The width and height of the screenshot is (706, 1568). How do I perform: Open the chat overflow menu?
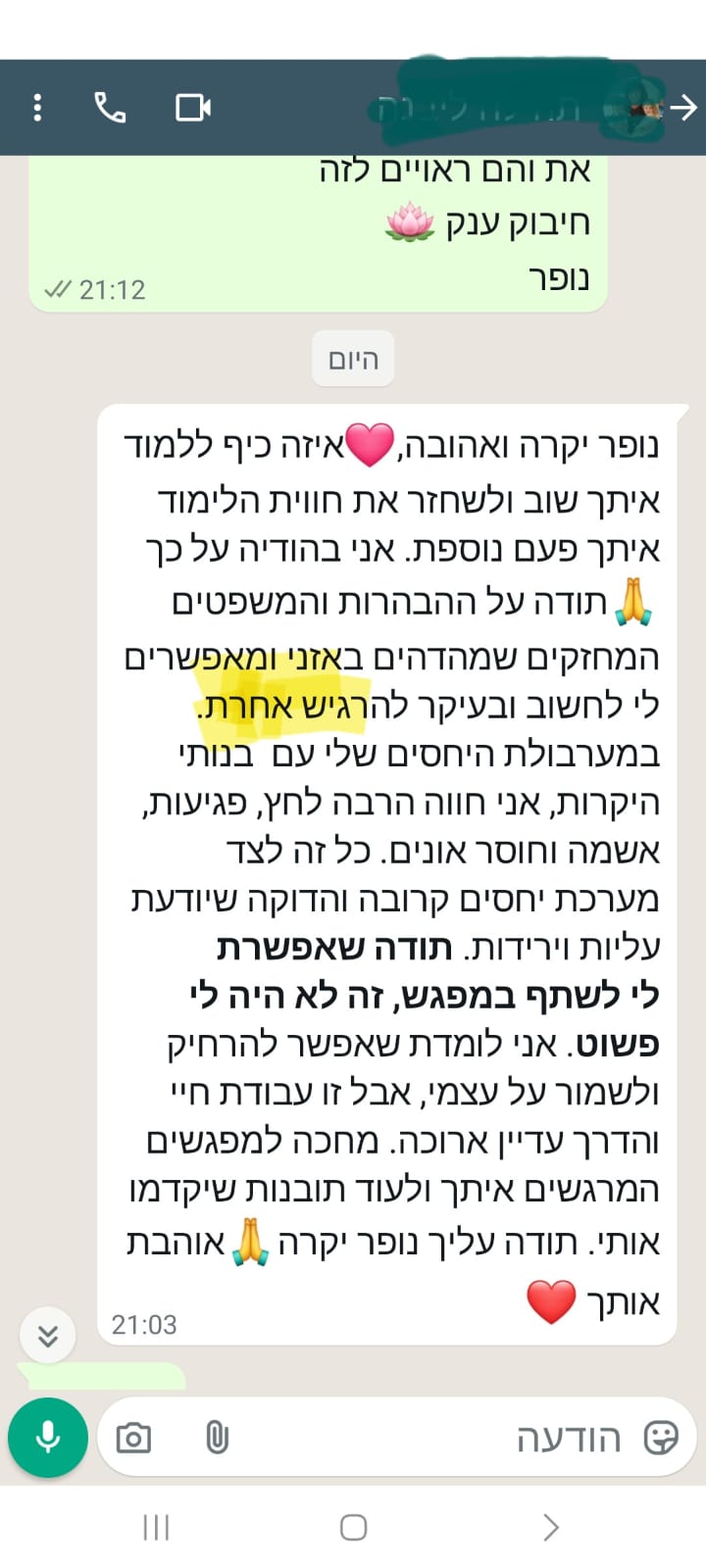[x=37, y=107]
